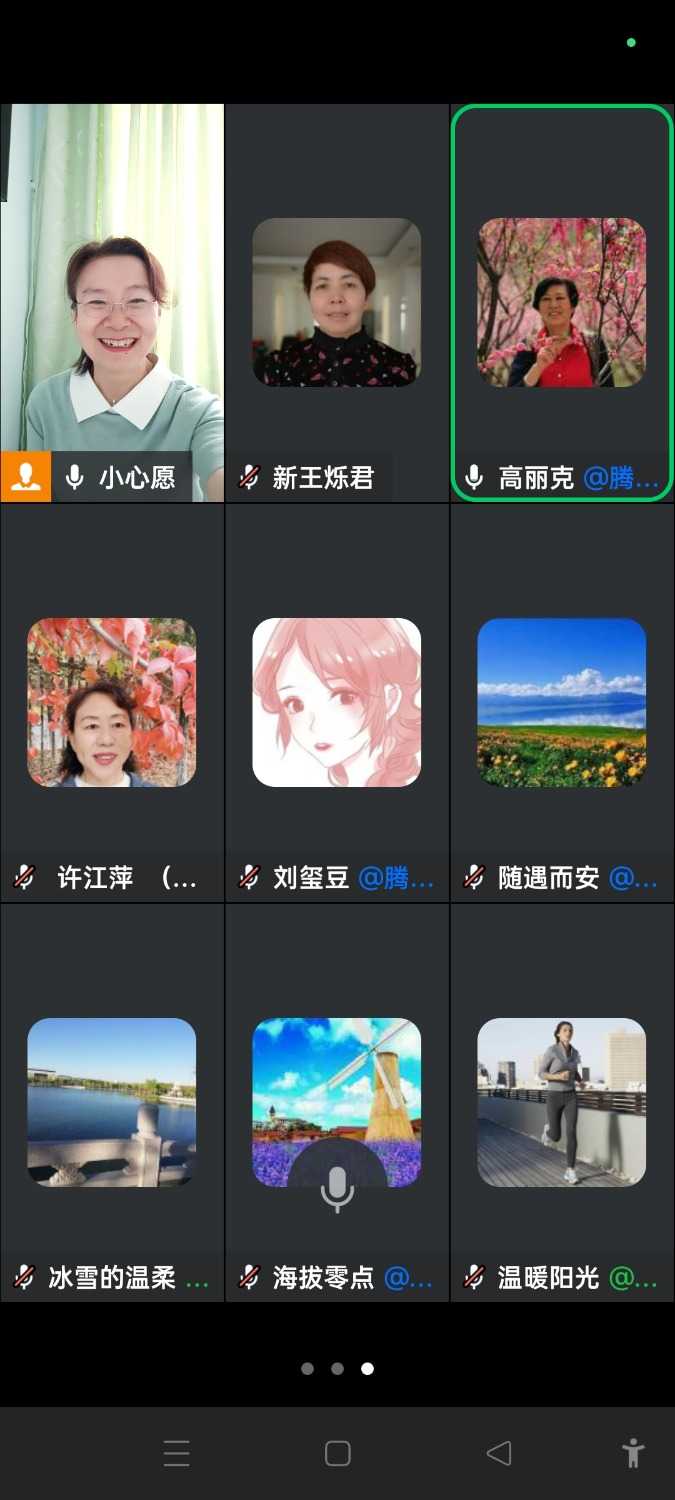The width and height of the screenshot is (675, 1500).
Task: Open 小心愿's video tile
Action: coord(112,300)
